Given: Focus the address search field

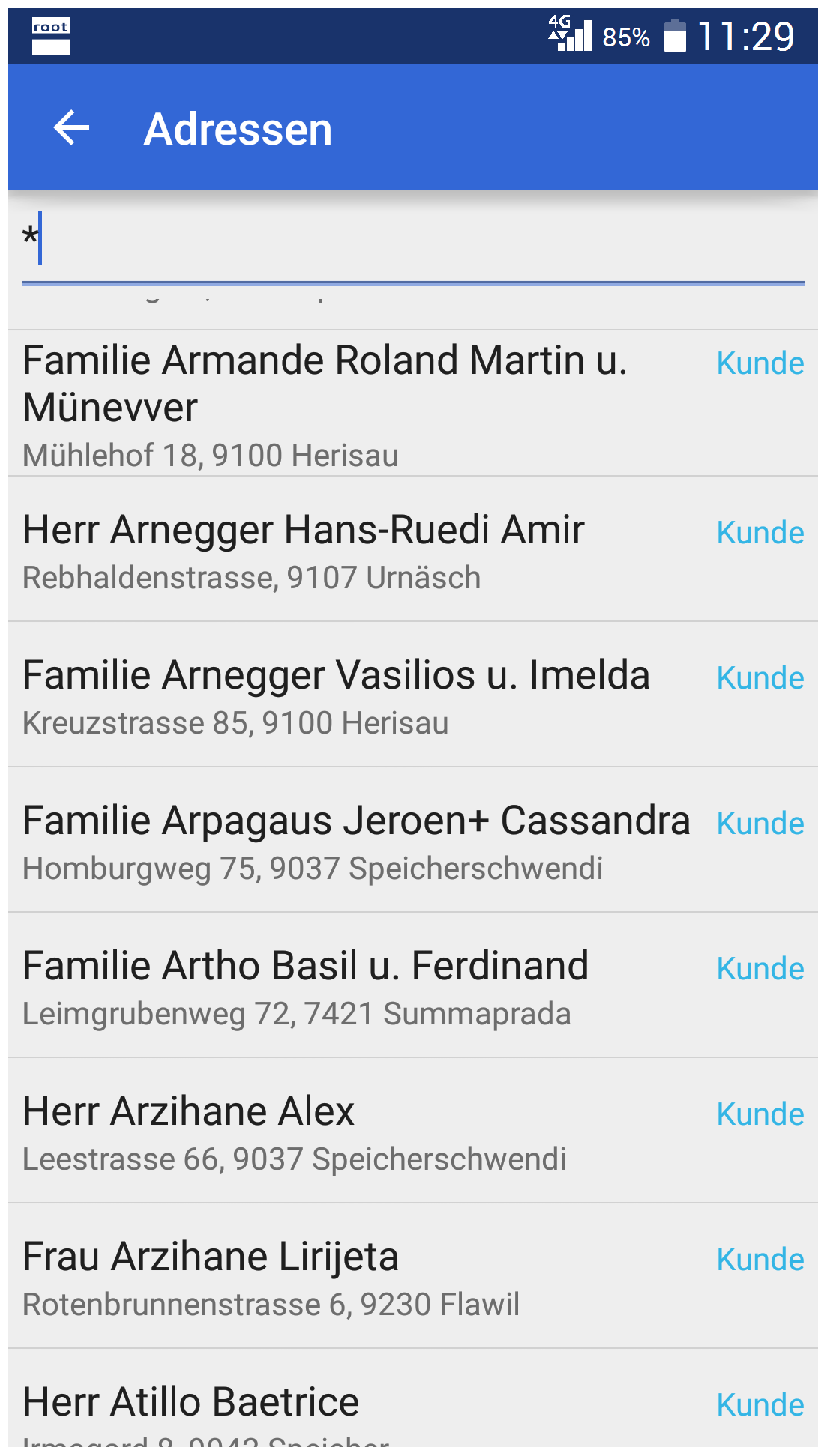Looking at the screenshot, I should coord(413,240).
